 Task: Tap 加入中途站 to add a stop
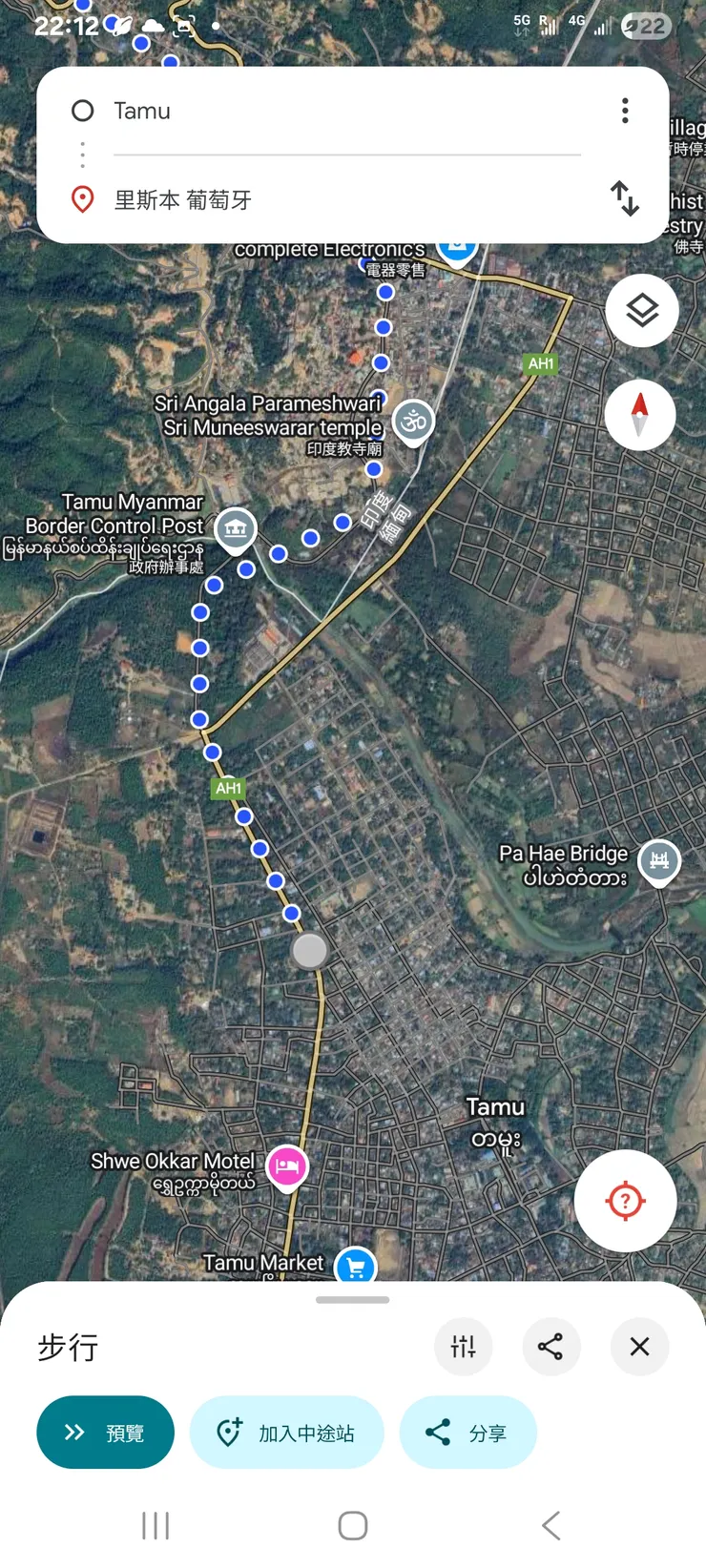tap(286, 1433)
